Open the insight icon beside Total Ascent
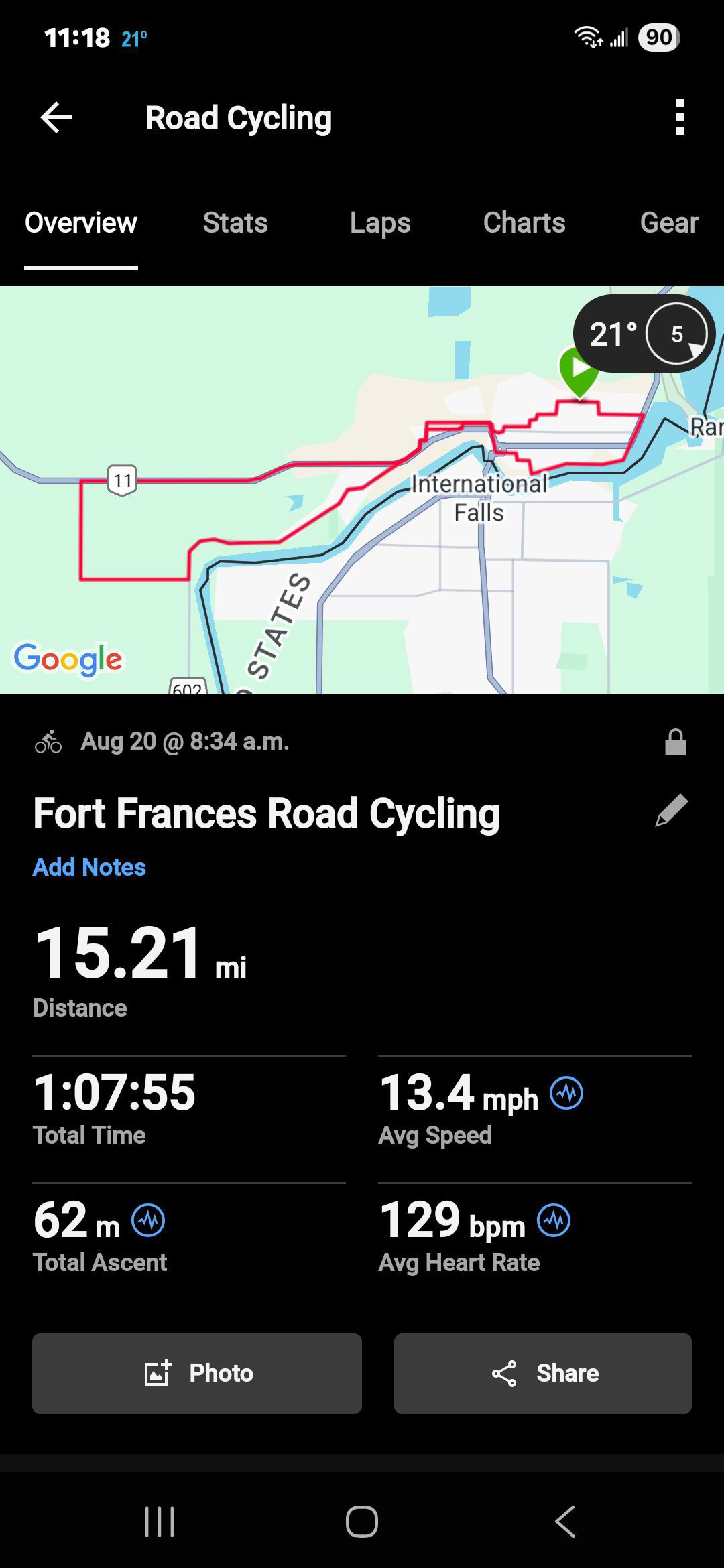 coord(148,1221)
